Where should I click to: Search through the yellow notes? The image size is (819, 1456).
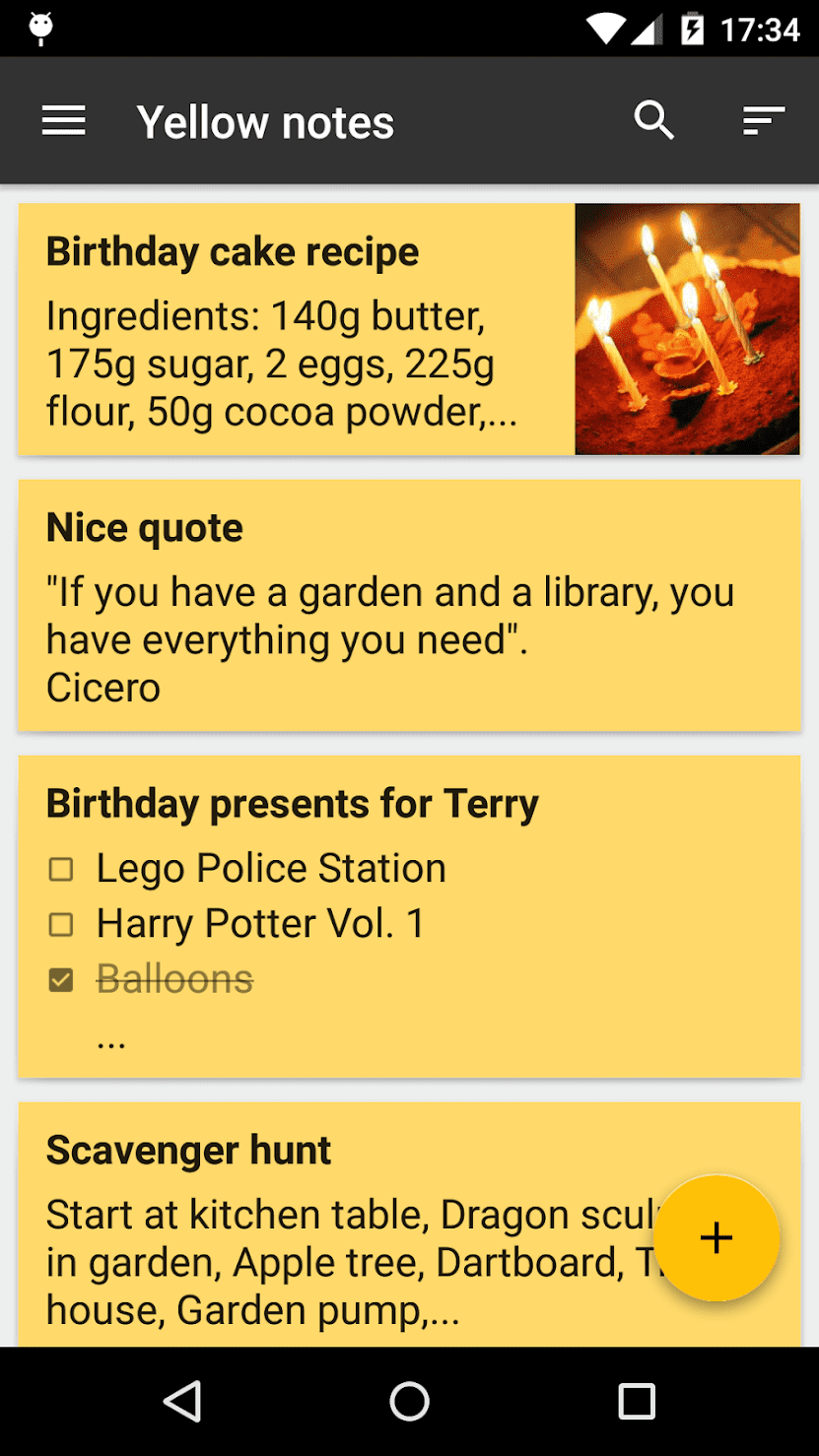[x=653, y=121]
